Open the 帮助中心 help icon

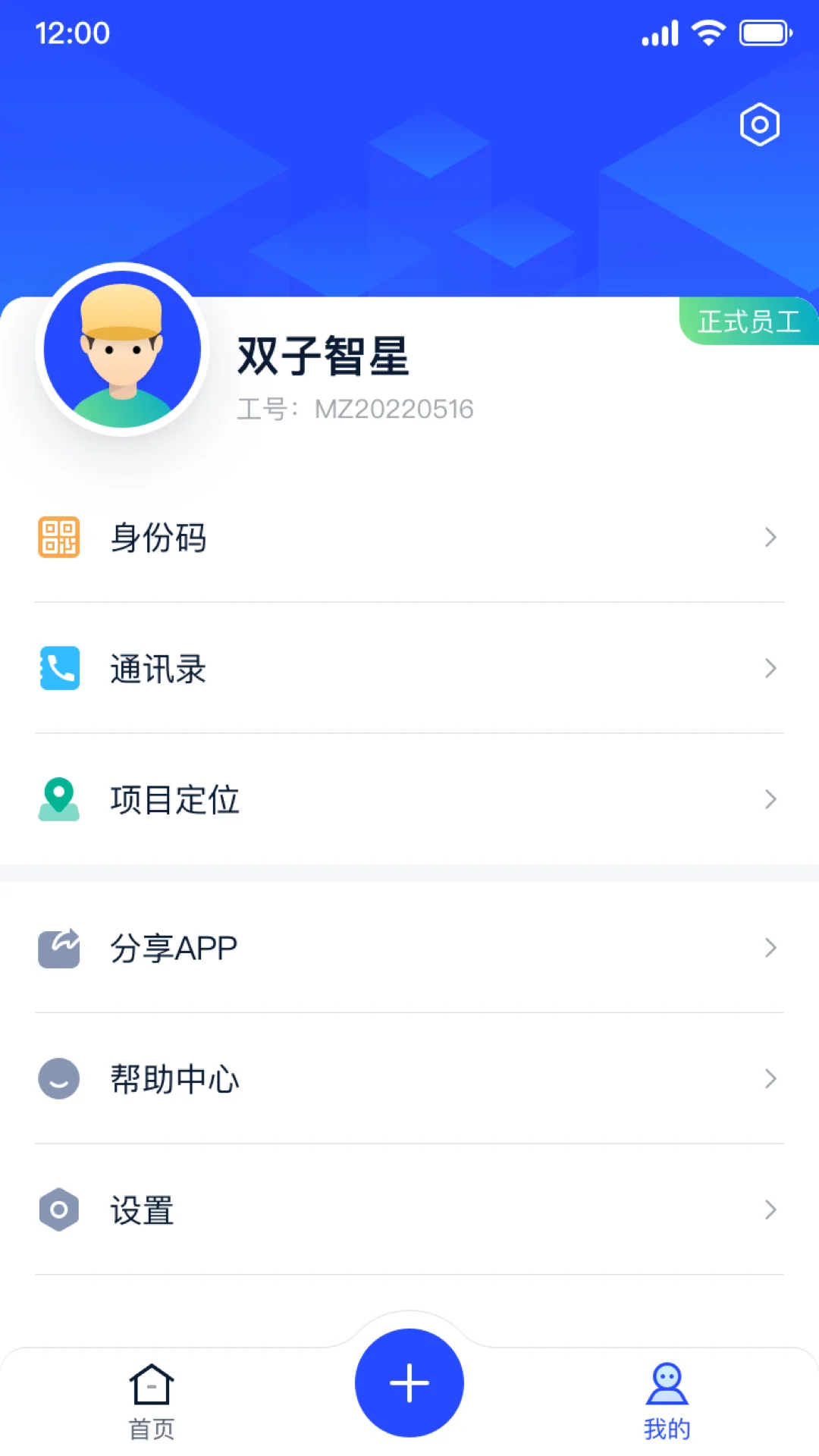(59, 1078)
